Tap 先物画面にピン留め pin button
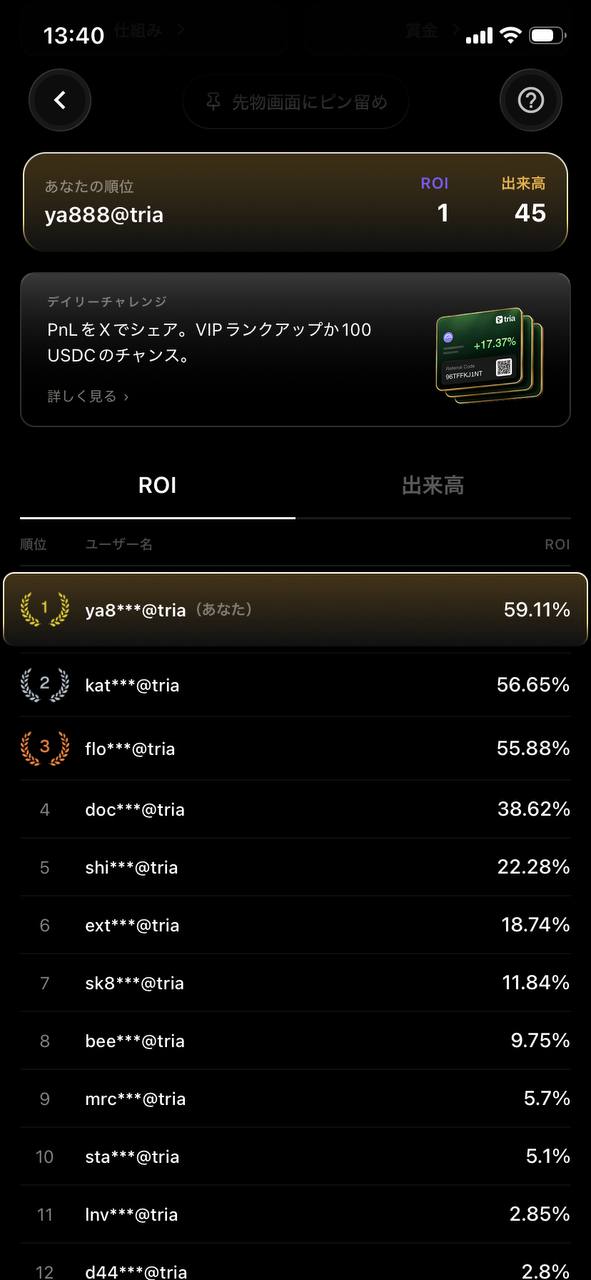Screen dimensions: 591x1280 tap(295, 102)
